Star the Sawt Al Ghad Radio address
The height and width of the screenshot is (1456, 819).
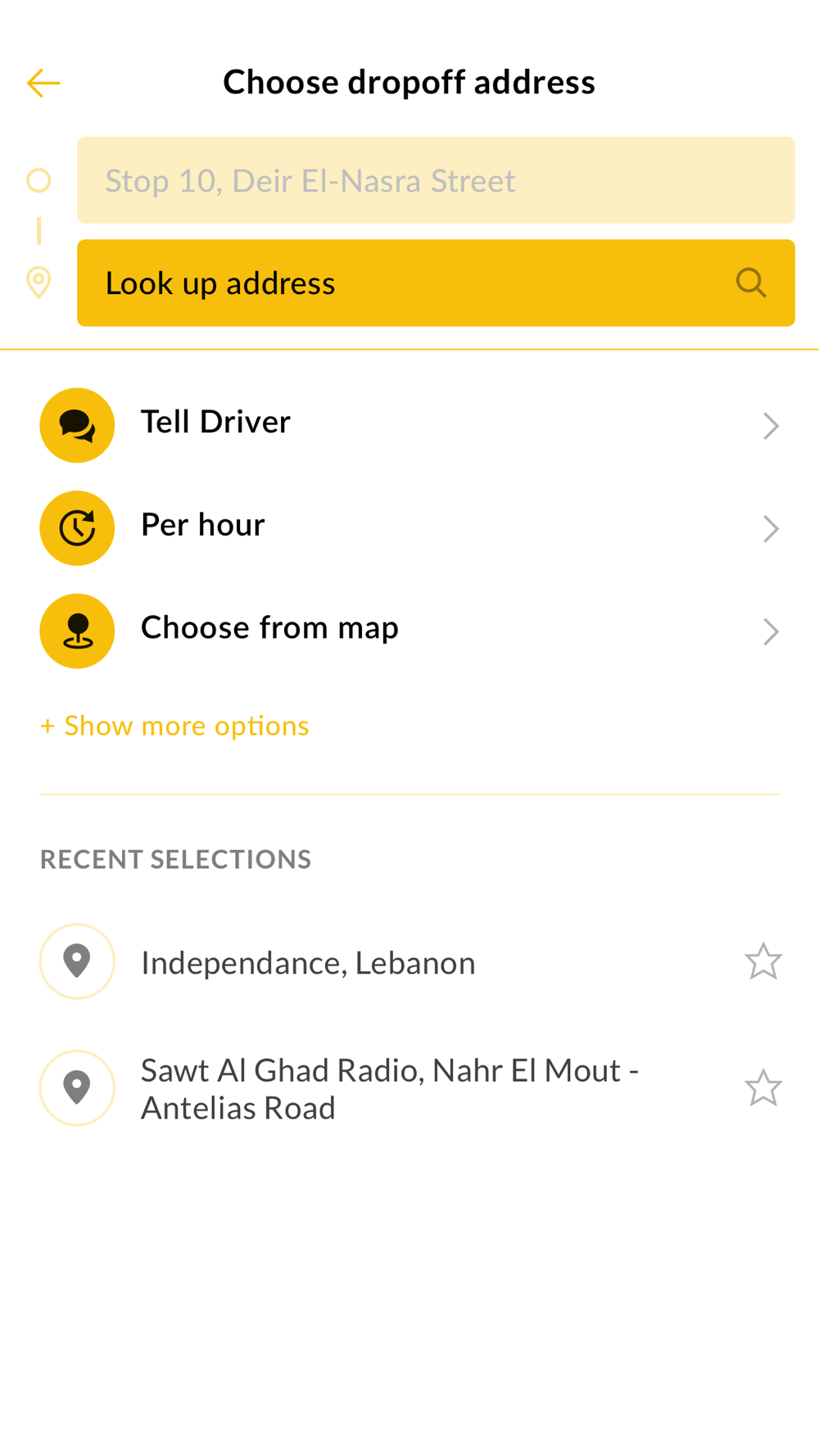click(762, 1087)
